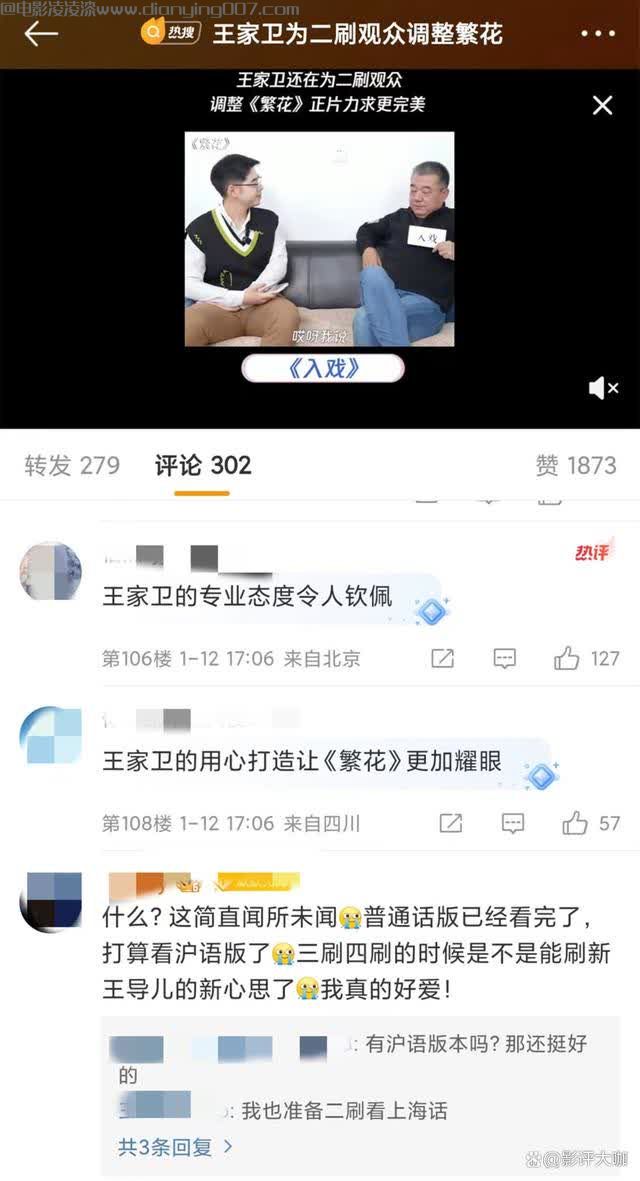640x1181 pixels.
Task: Unmute the video sound
Action: click(603, 388)
